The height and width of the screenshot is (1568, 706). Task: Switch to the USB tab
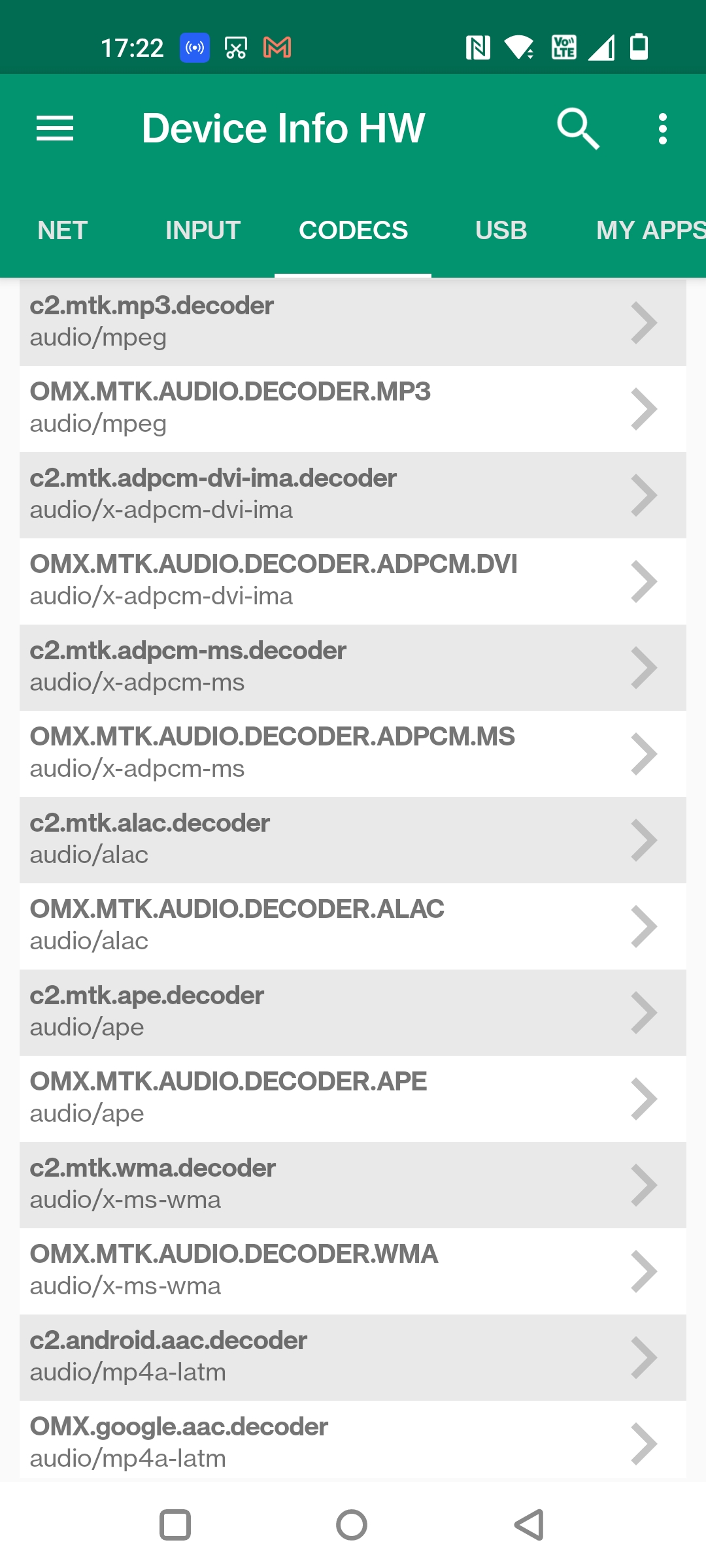[x=501, y=231]
